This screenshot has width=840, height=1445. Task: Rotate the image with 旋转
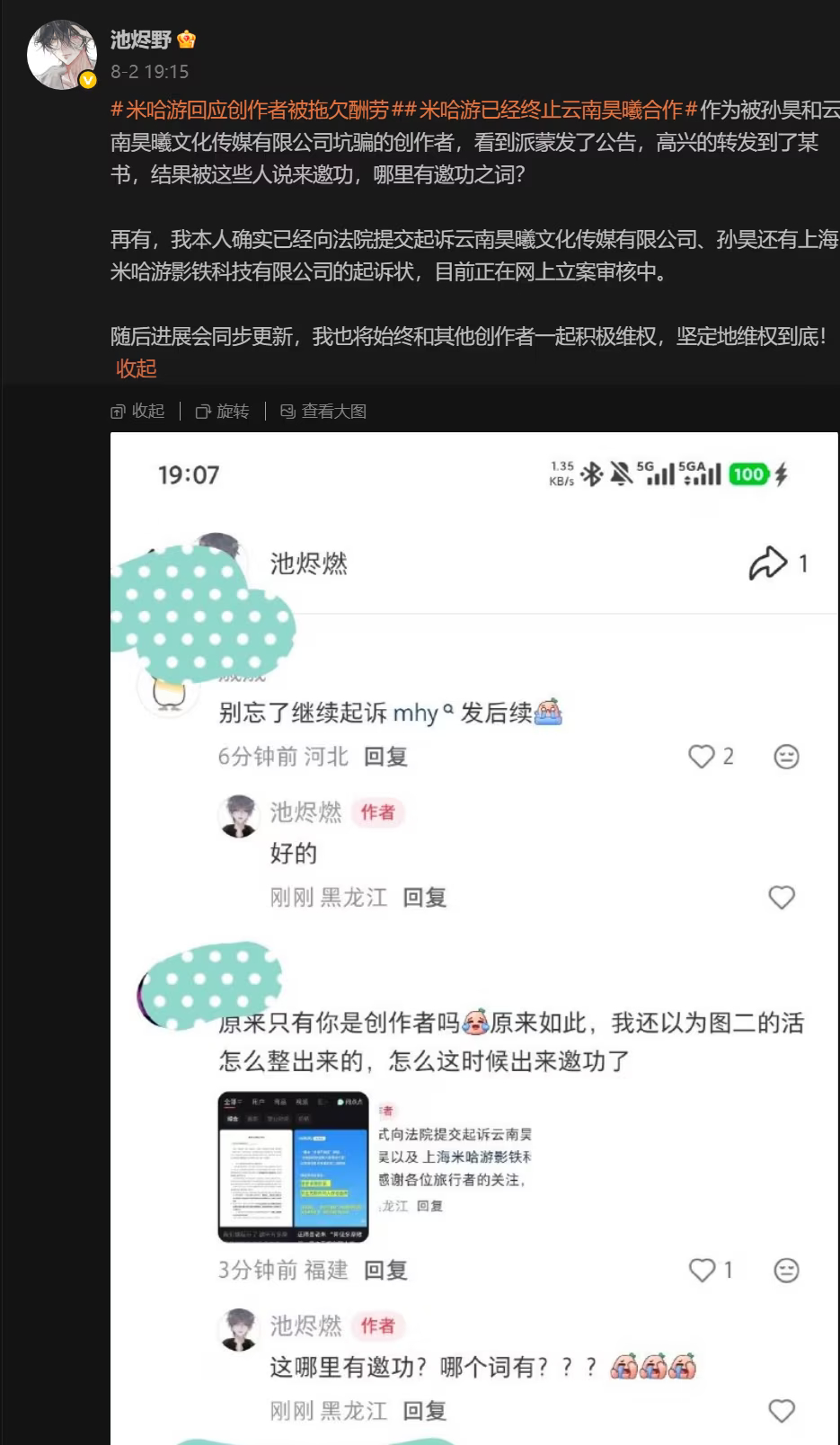[x=223, y=412]
